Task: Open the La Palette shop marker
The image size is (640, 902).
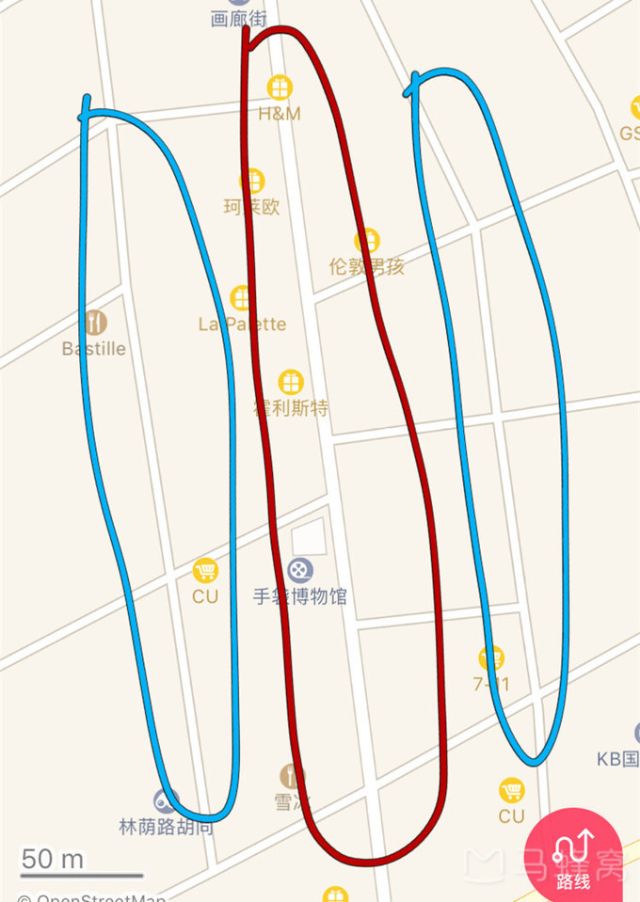Action: (x=241, y=298)
